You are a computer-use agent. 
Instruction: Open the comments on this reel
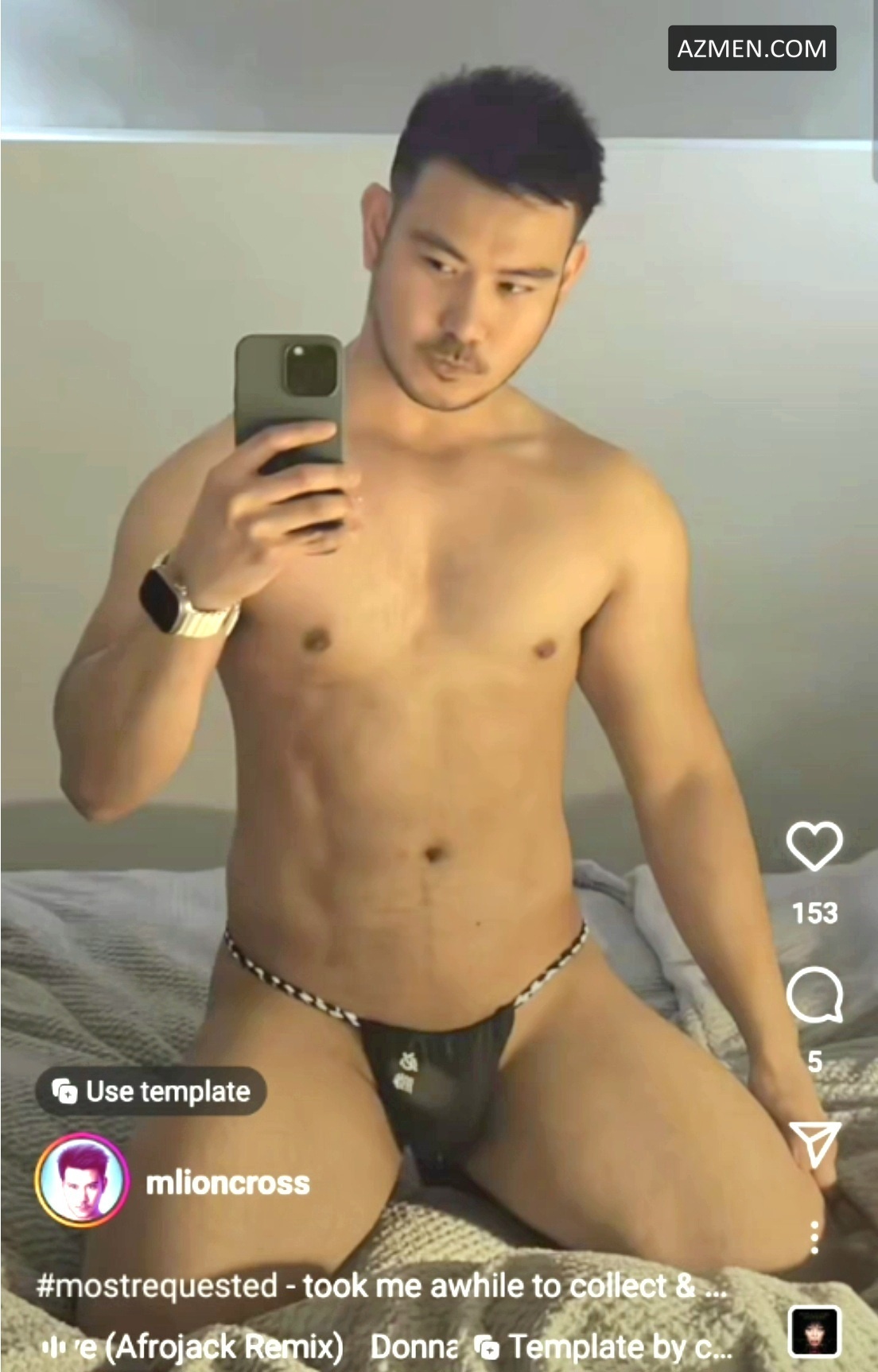814,994
